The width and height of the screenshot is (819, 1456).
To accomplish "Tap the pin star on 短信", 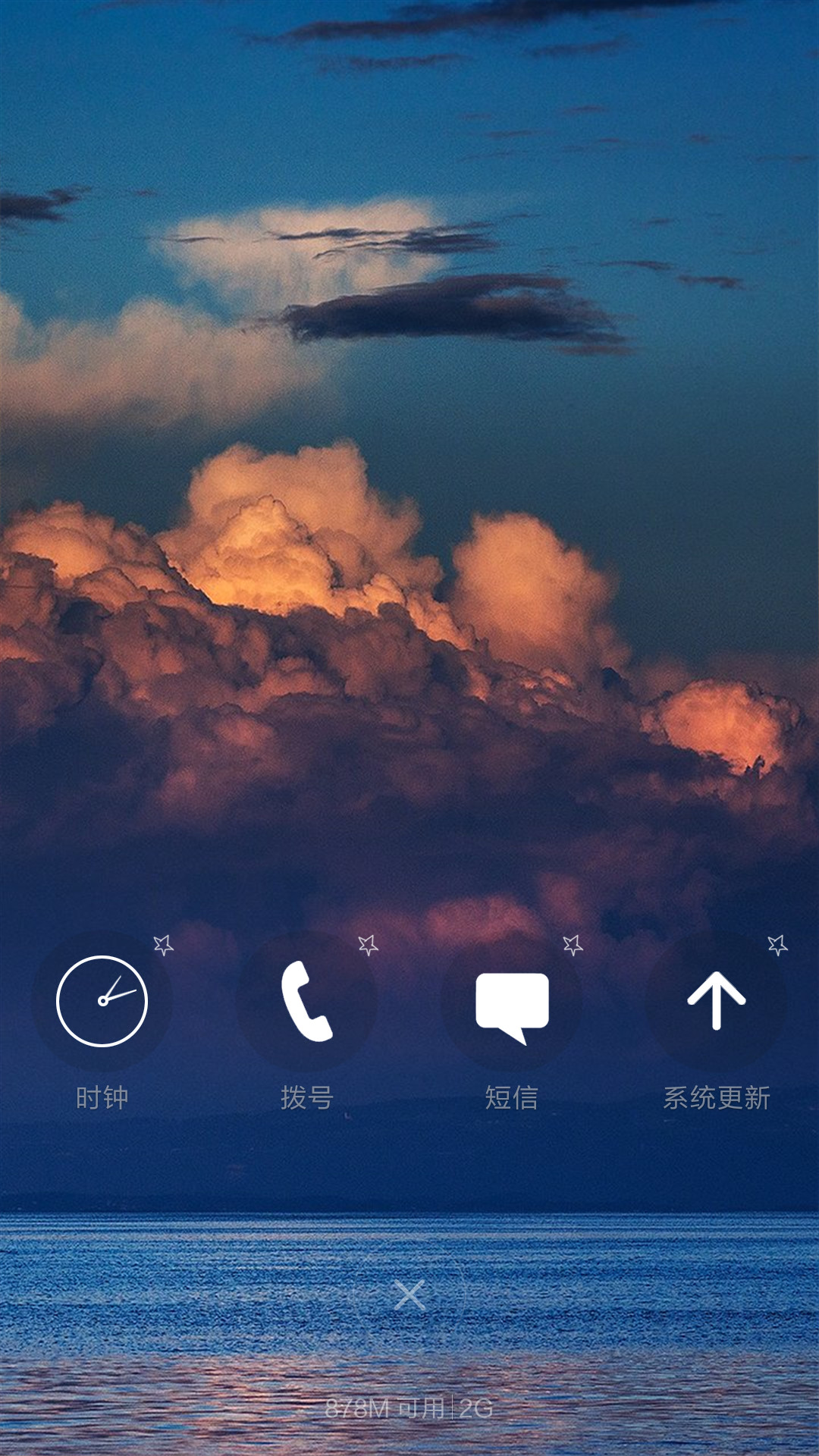I will point(573,945).
